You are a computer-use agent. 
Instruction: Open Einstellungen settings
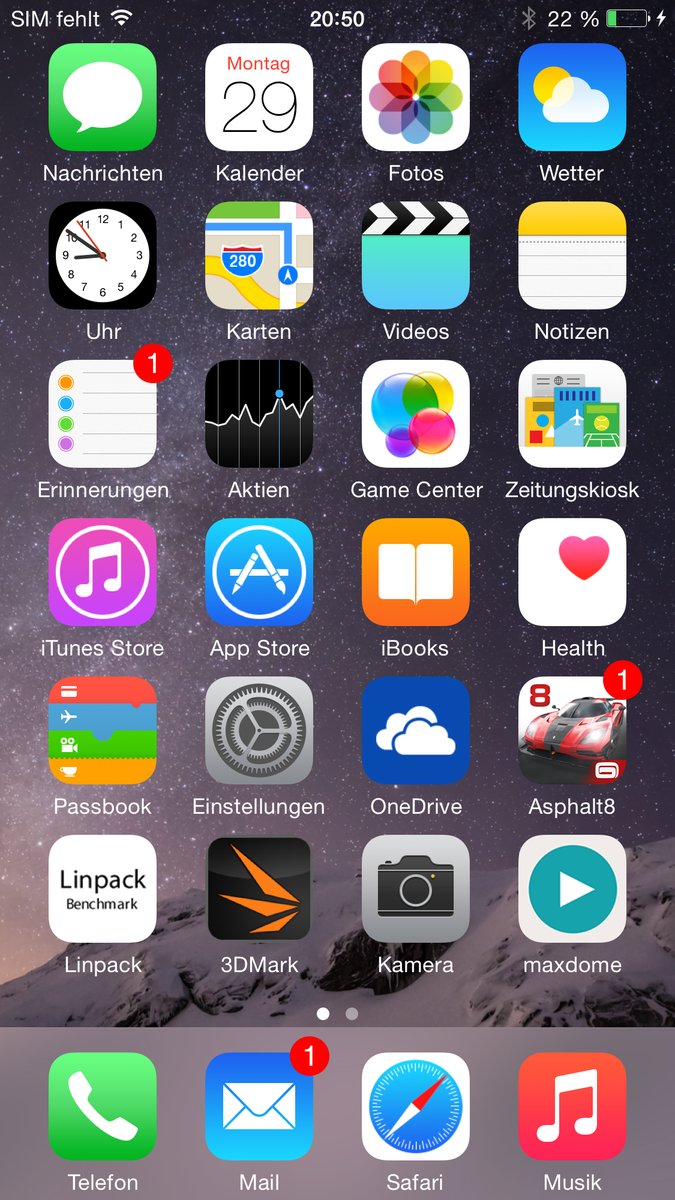click(x=259, y=730)
